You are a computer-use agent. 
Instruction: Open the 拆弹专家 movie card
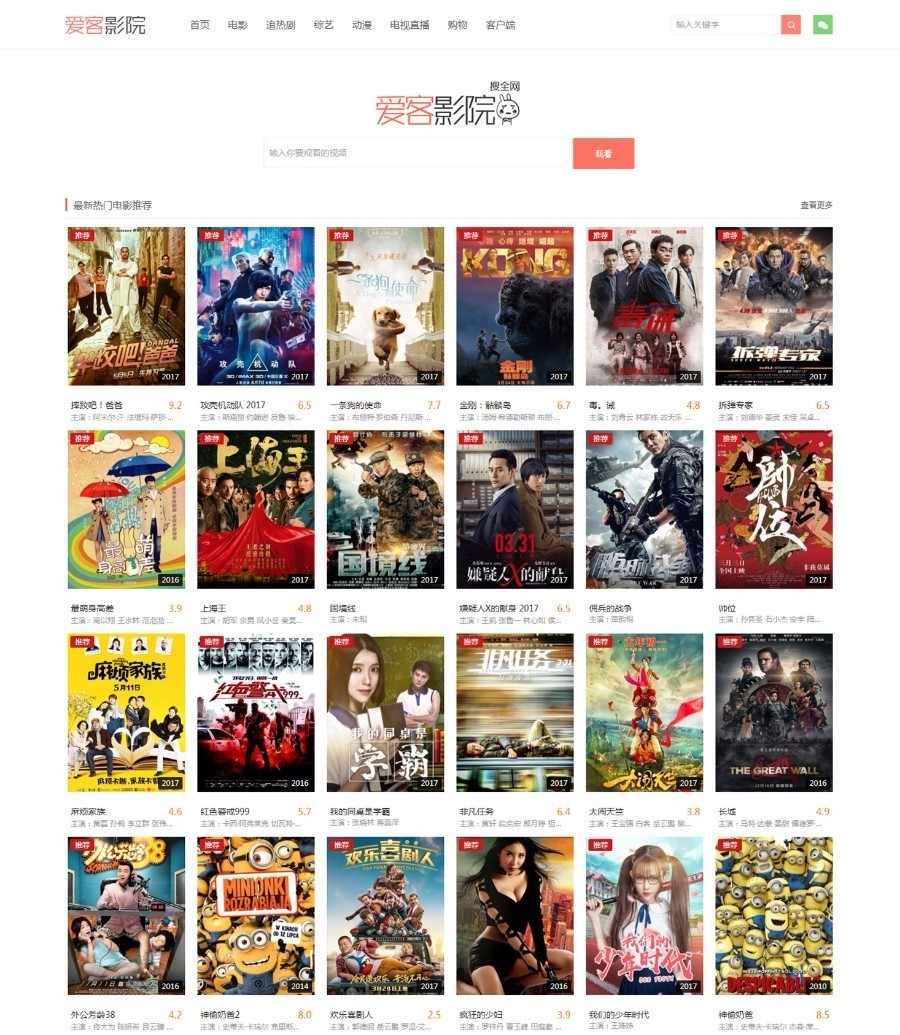tap(774, 306)
